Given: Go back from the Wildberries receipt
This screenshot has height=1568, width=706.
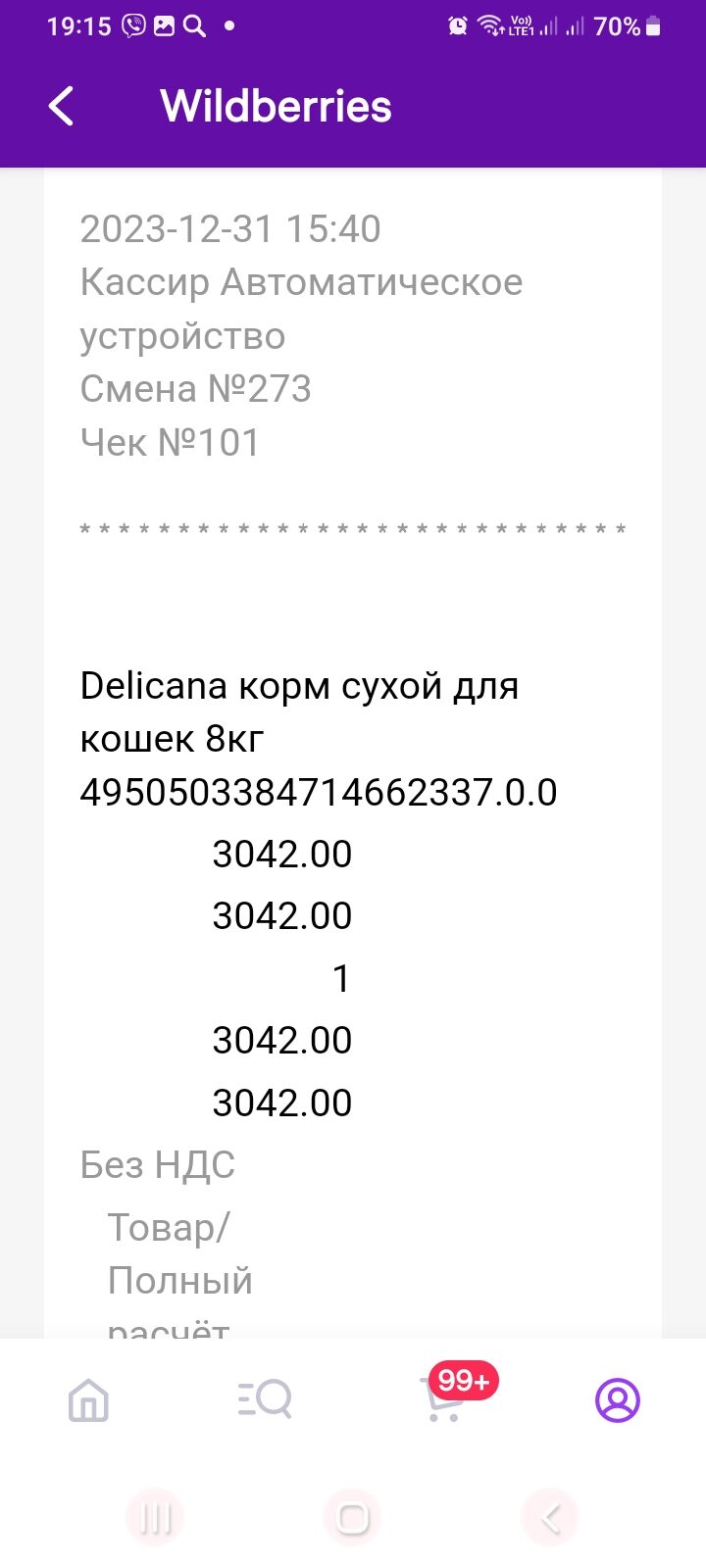Looking at the screenshot, I should (61, 106).
